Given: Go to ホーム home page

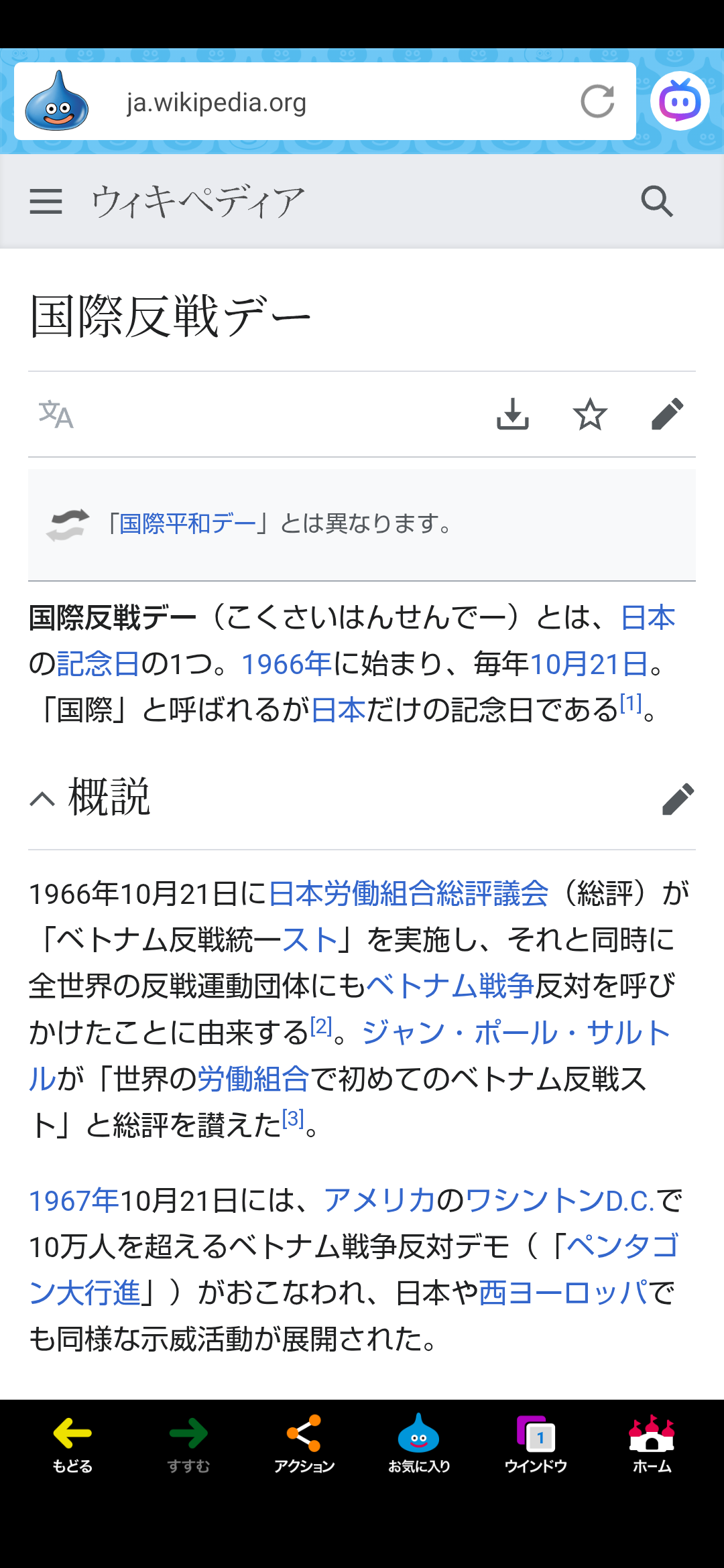Looking at the screenshot, I should pyautogui.click(x=652, y=1444).
